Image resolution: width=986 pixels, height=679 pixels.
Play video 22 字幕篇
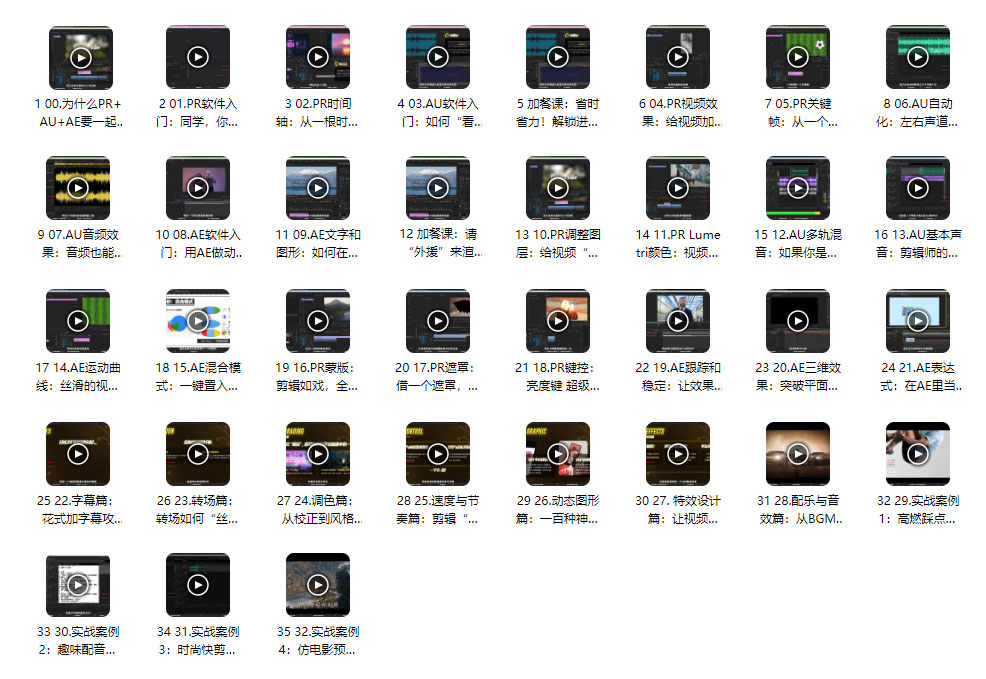click(x=78, y=454)
